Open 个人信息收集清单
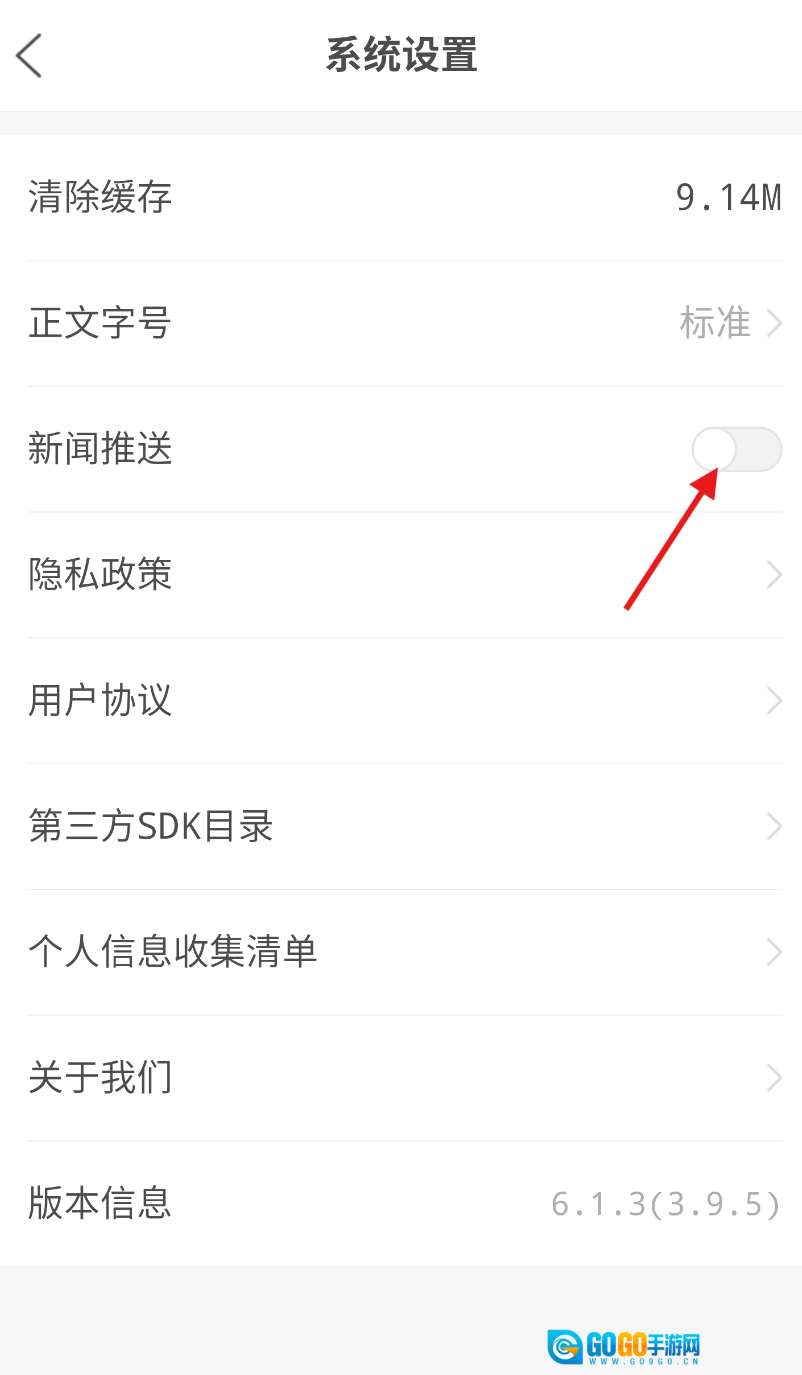The width and height of the screenshot is (802, 1375). coord(400,952)
